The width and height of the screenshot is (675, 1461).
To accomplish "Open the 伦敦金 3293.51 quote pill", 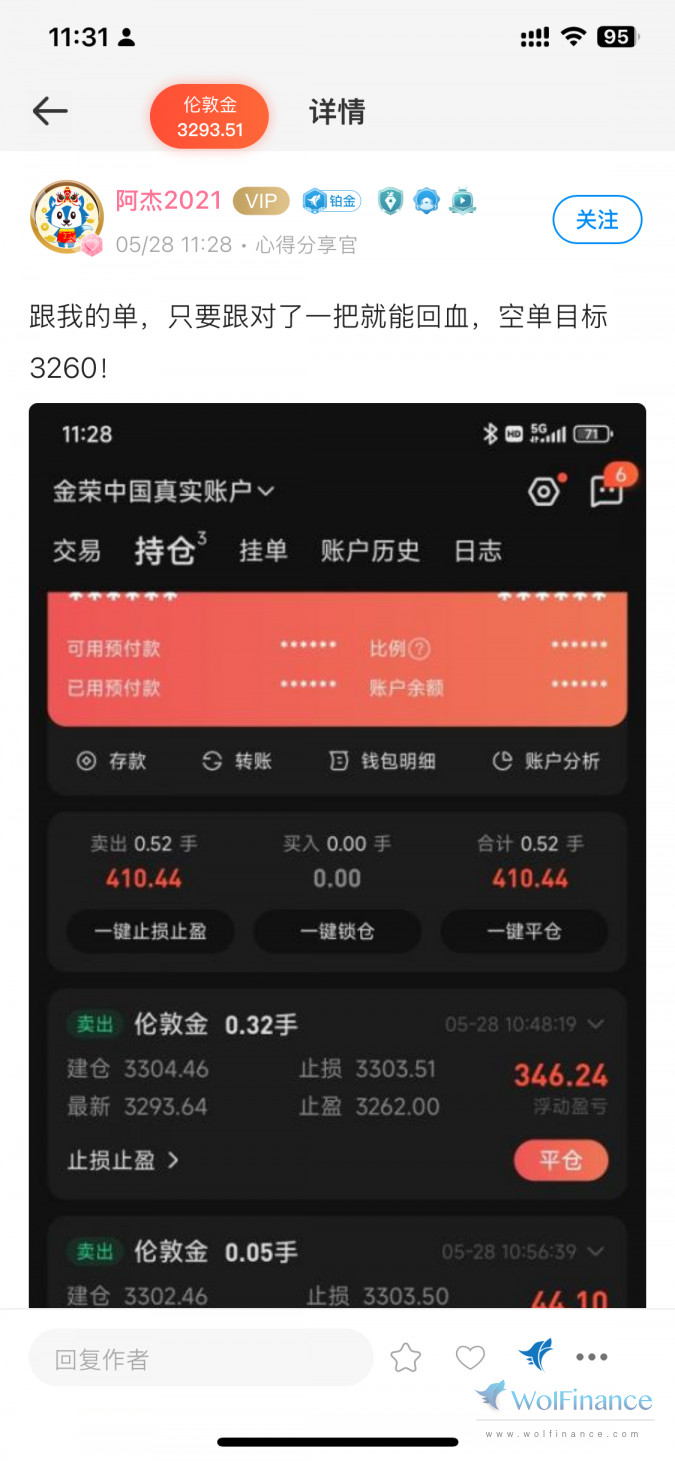I will point(210,117).
